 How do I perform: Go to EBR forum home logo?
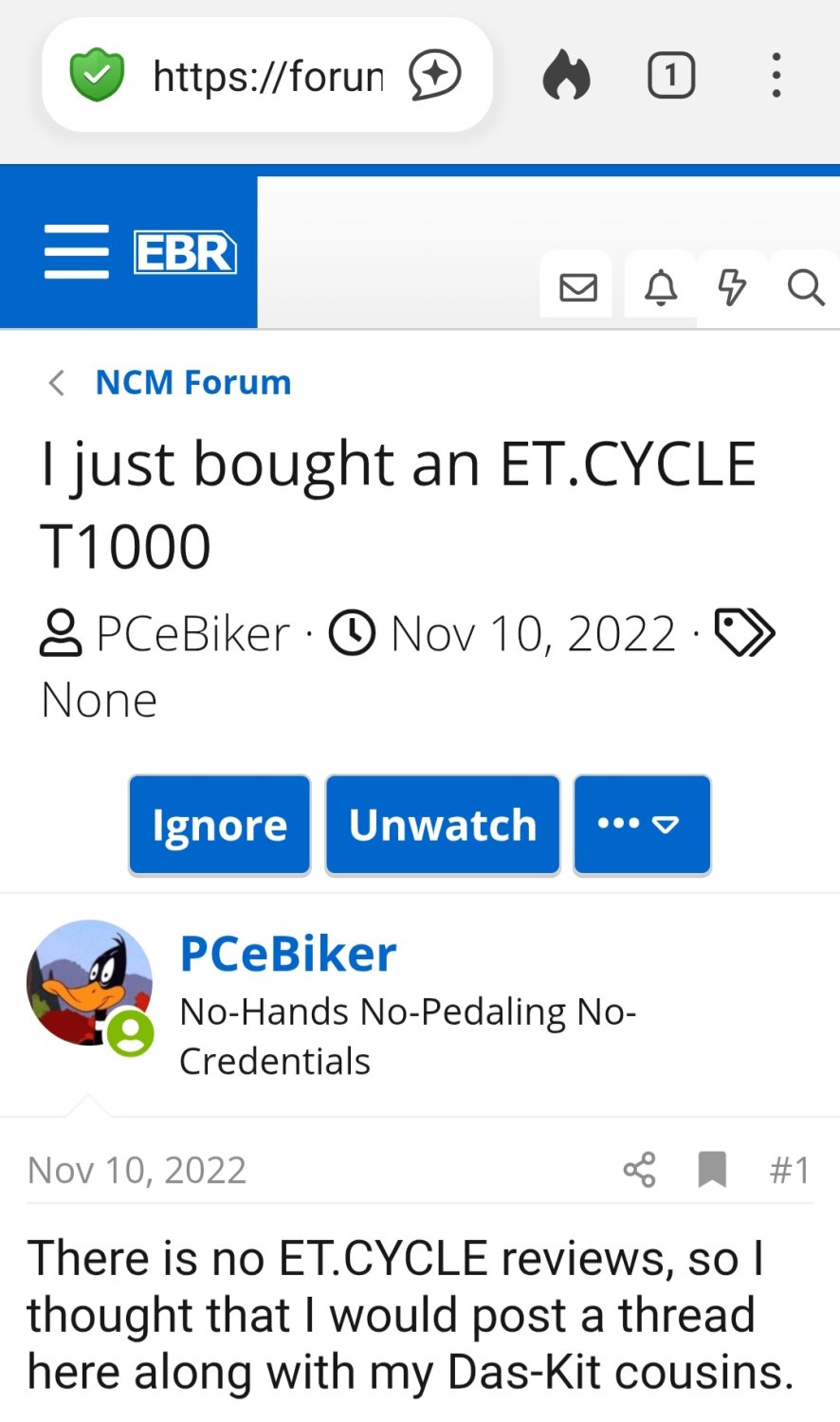185,252
